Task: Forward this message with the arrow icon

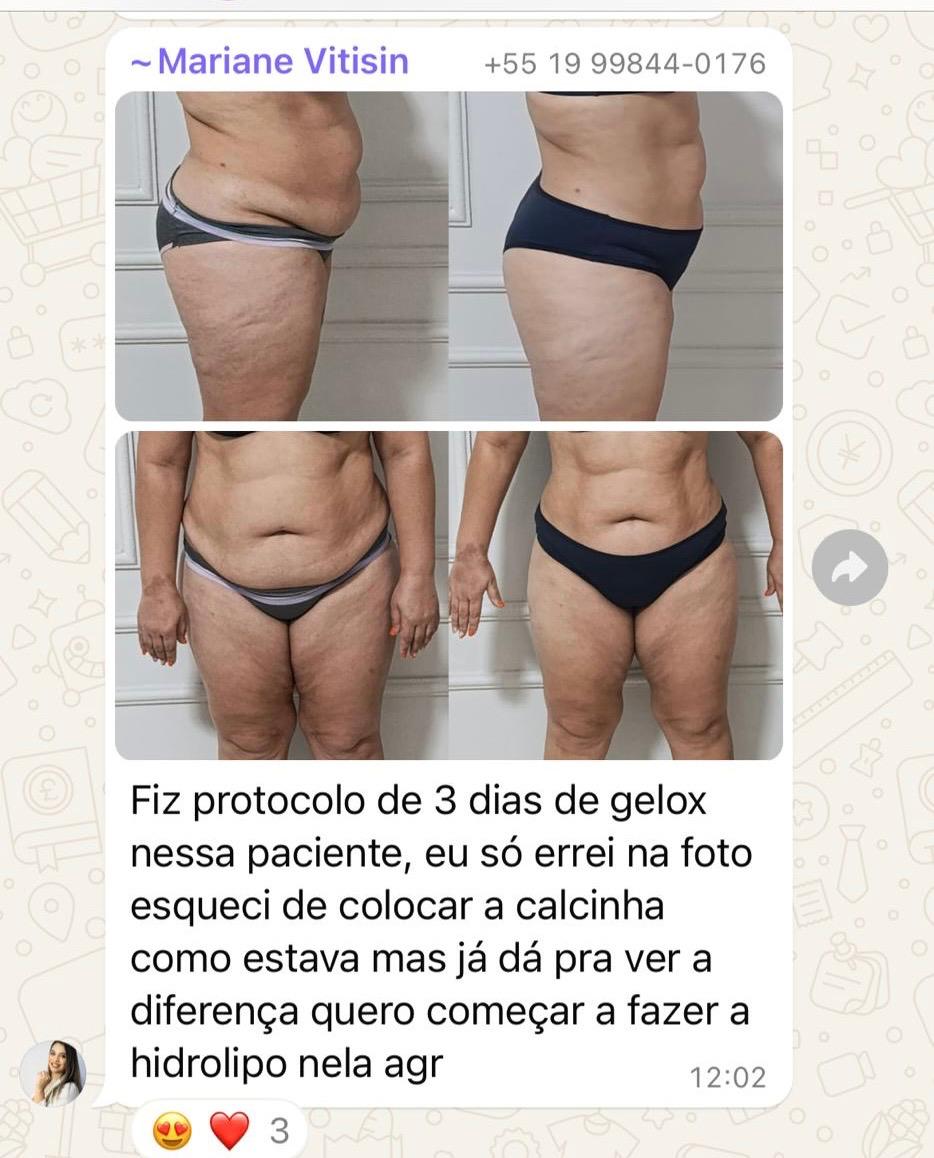Action: (849, 568)
